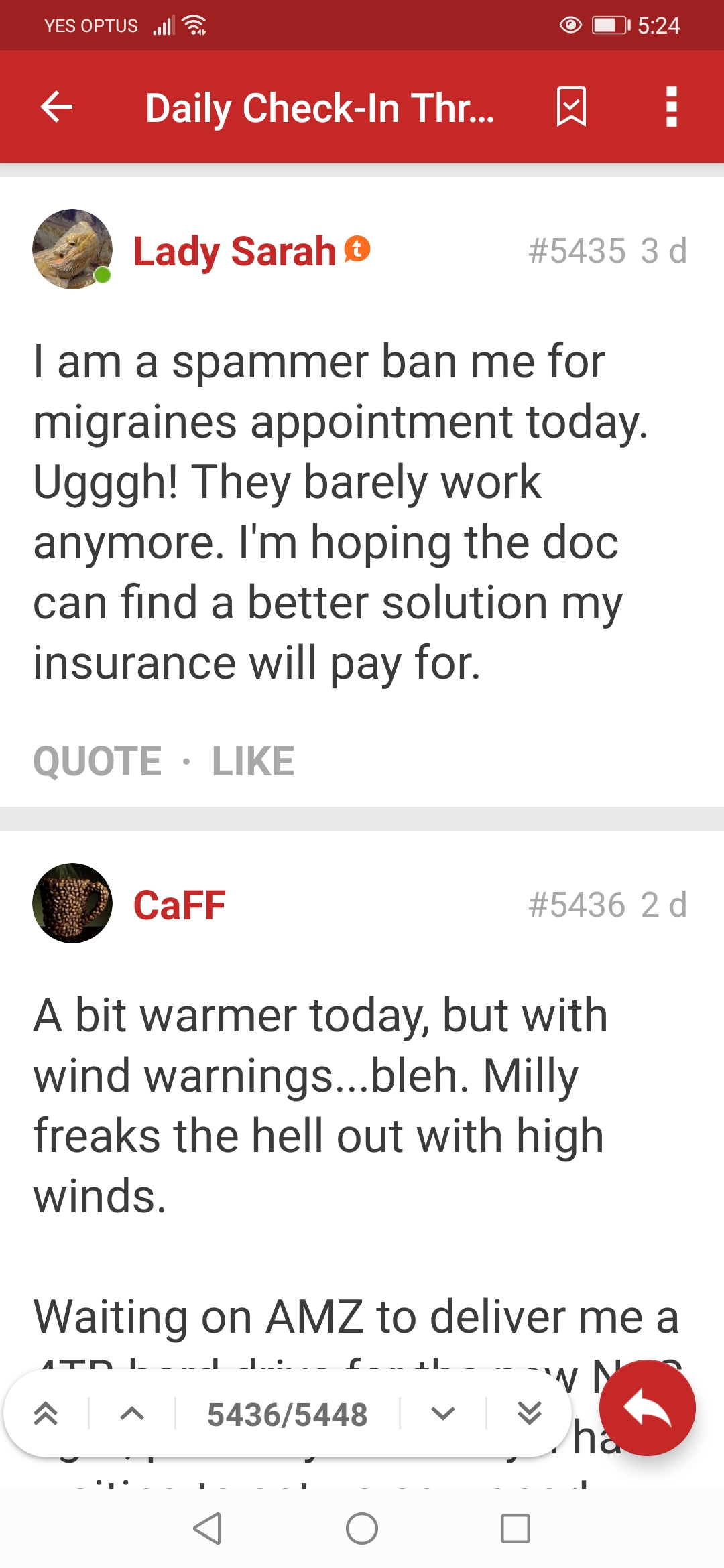Tap the bookmark thread icon
The width and height of the screenshot is (724, 1568).
coord(571,107)
